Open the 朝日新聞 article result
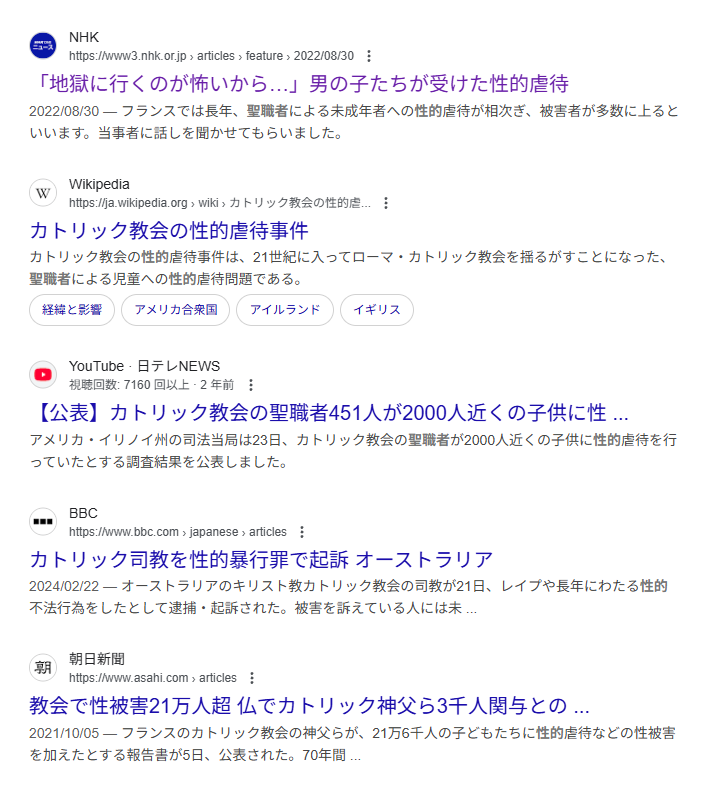 [309, 705]
